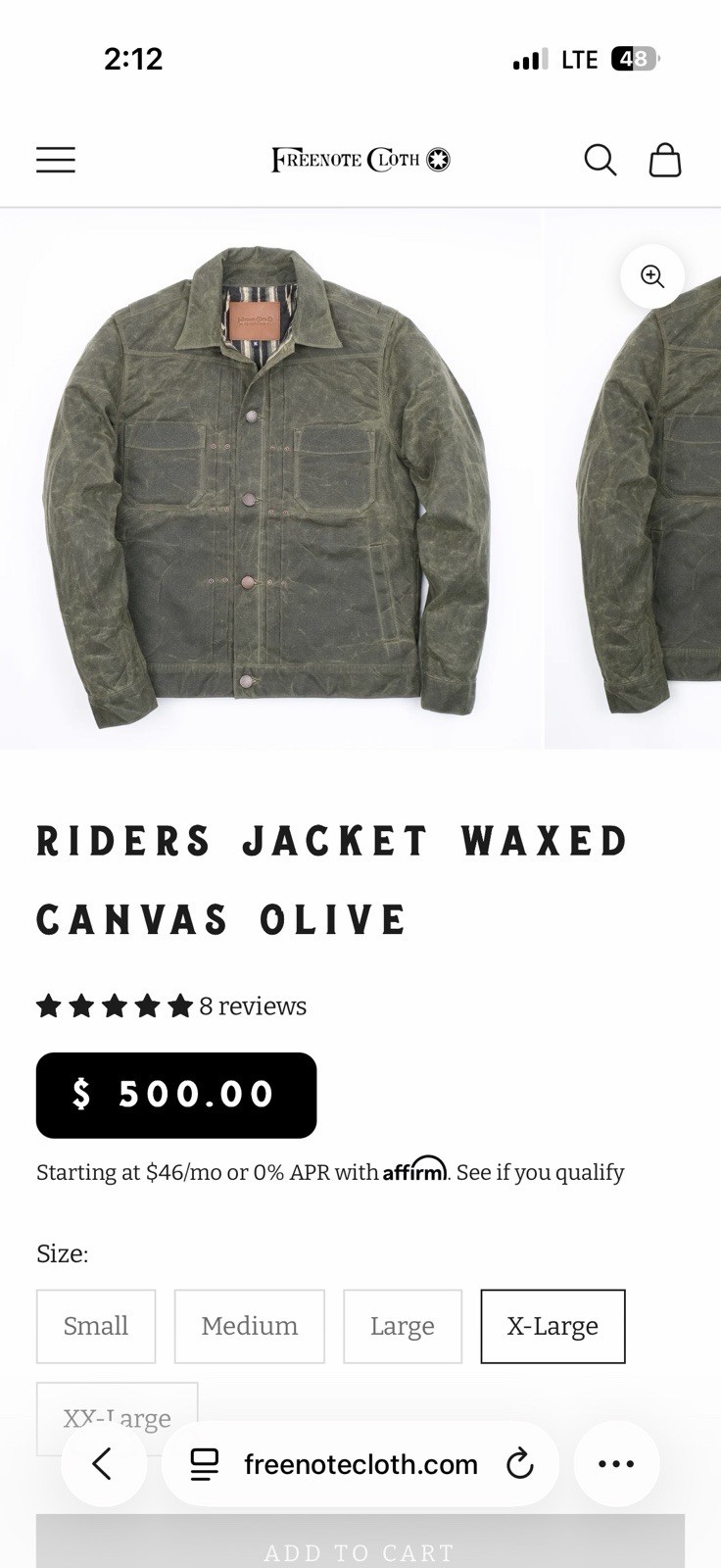Open the shopping bag
The width and height of the screenshot is (721, 1568).
tap(665, 160)
